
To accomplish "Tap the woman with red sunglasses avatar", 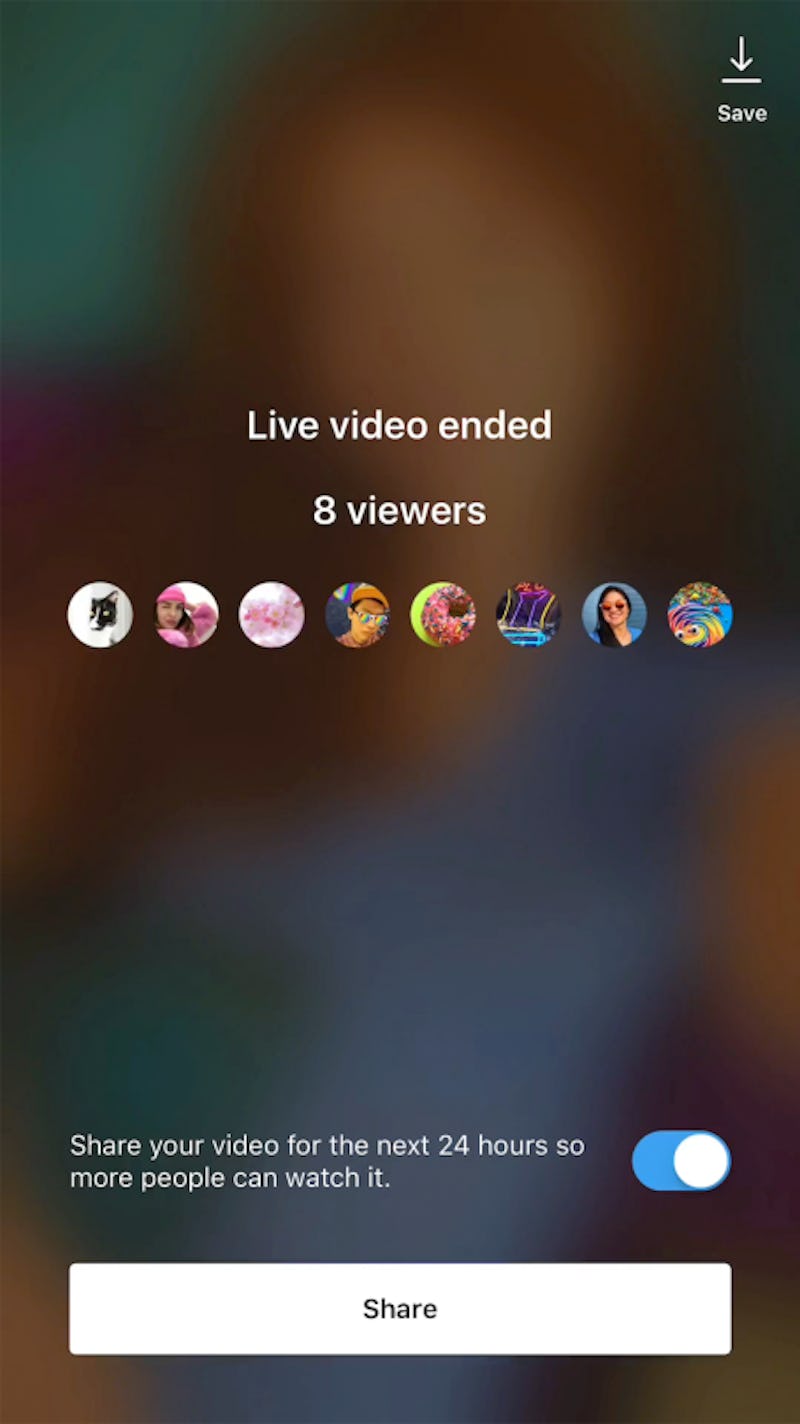I will point(614,615).
